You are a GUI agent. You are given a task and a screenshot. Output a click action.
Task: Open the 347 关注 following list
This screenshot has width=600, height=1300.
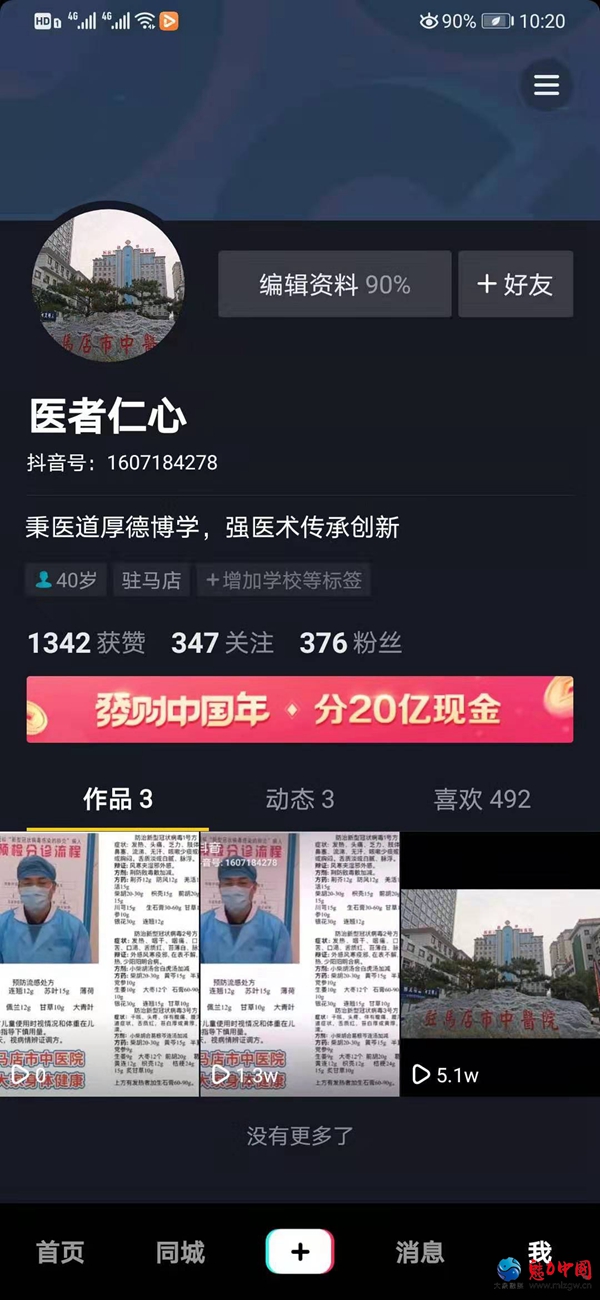[222, 643]
